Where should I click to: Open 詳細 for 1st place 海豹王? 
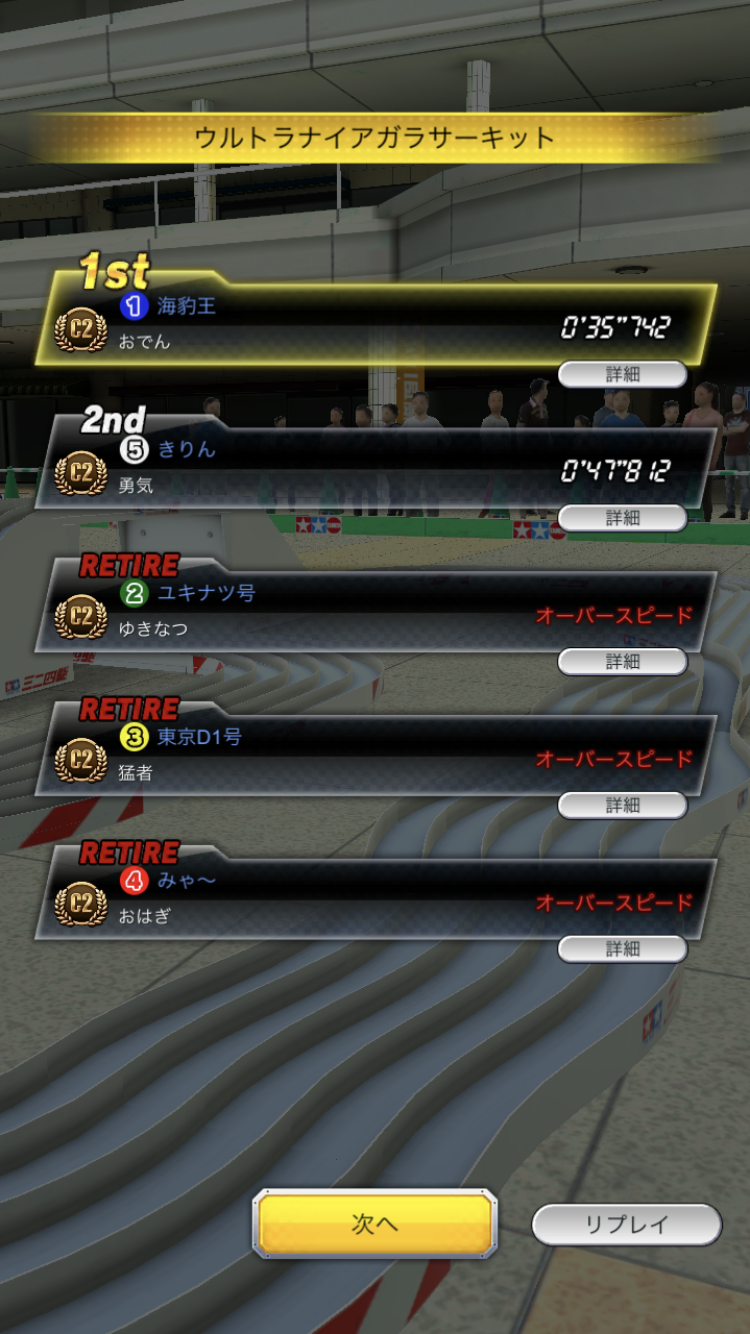tap(622, 374)
